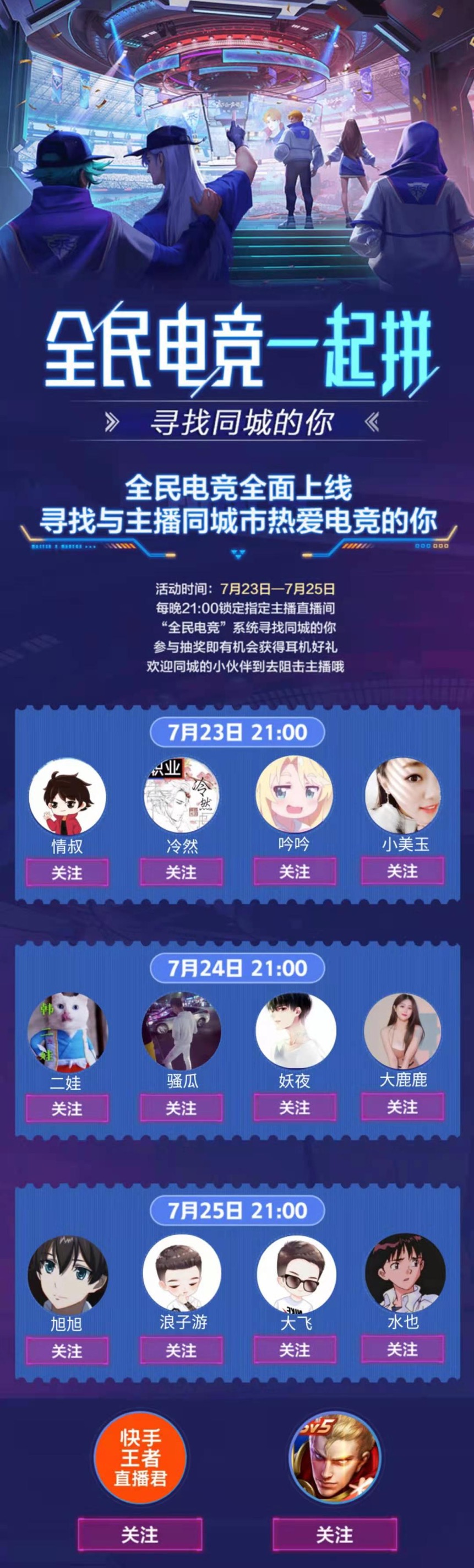Follow streamer 小美玉
This screenshot has height=1568, width=474.
pyautogui.click(x=402, y=870)
